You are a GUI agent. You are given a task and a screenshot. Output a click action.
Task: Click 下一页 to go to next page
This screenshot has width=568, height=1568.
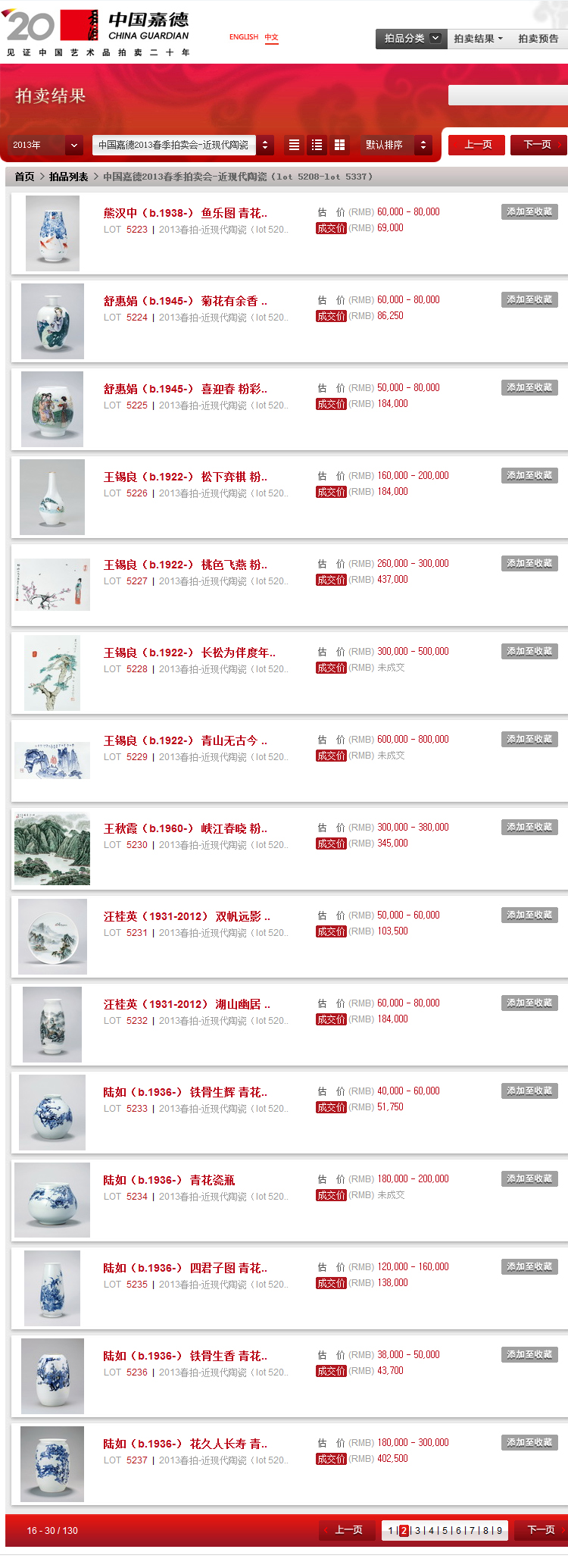click(538, 145)
